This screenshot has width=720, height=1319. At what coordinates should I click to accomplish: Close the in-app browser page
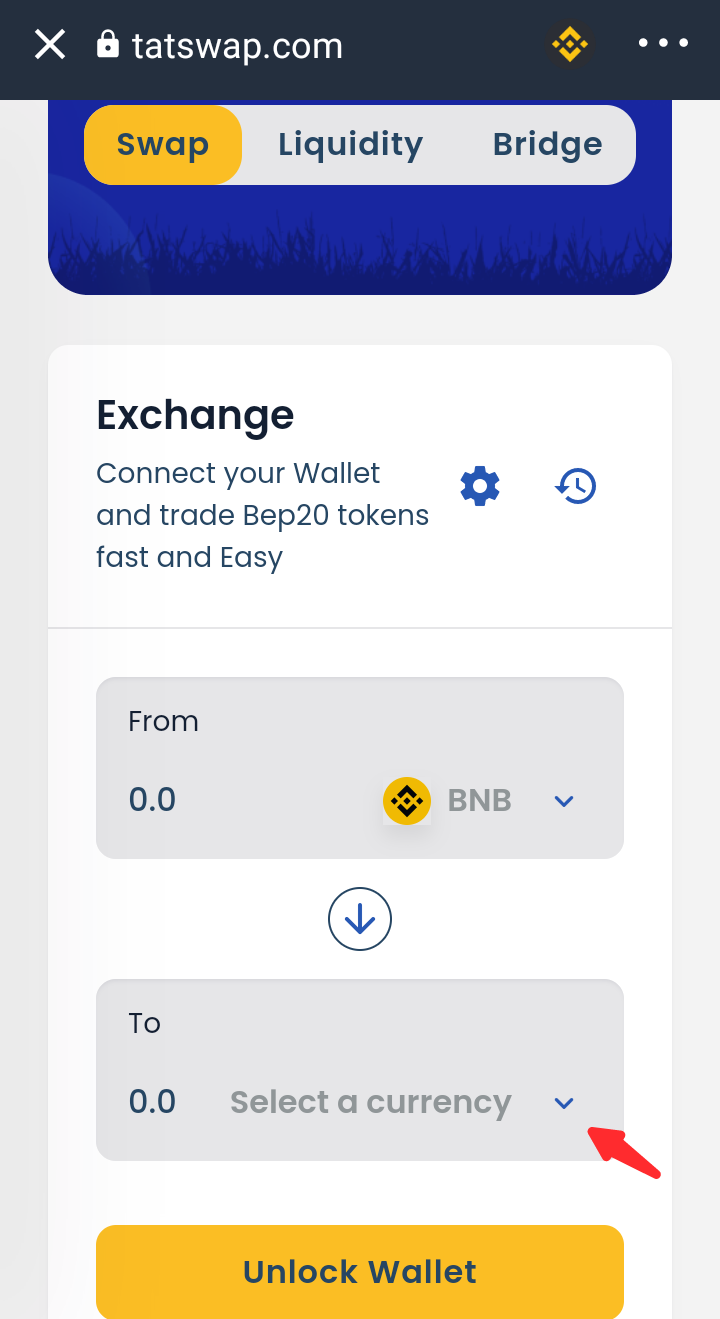click(x=50, y=45)
